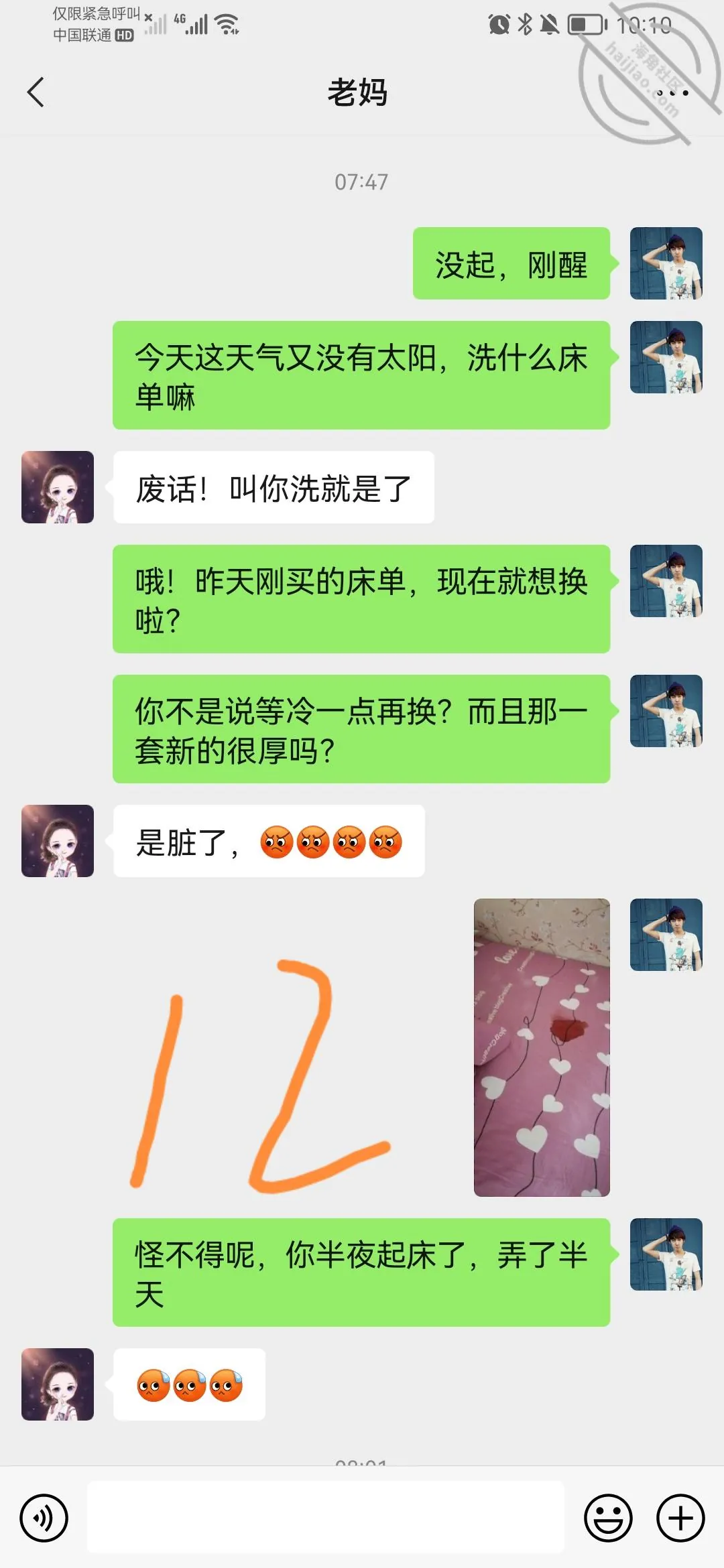Screen dimensions: 724x1568
Task: Switch to voice message input
Action: click(x=44, y=1518)
